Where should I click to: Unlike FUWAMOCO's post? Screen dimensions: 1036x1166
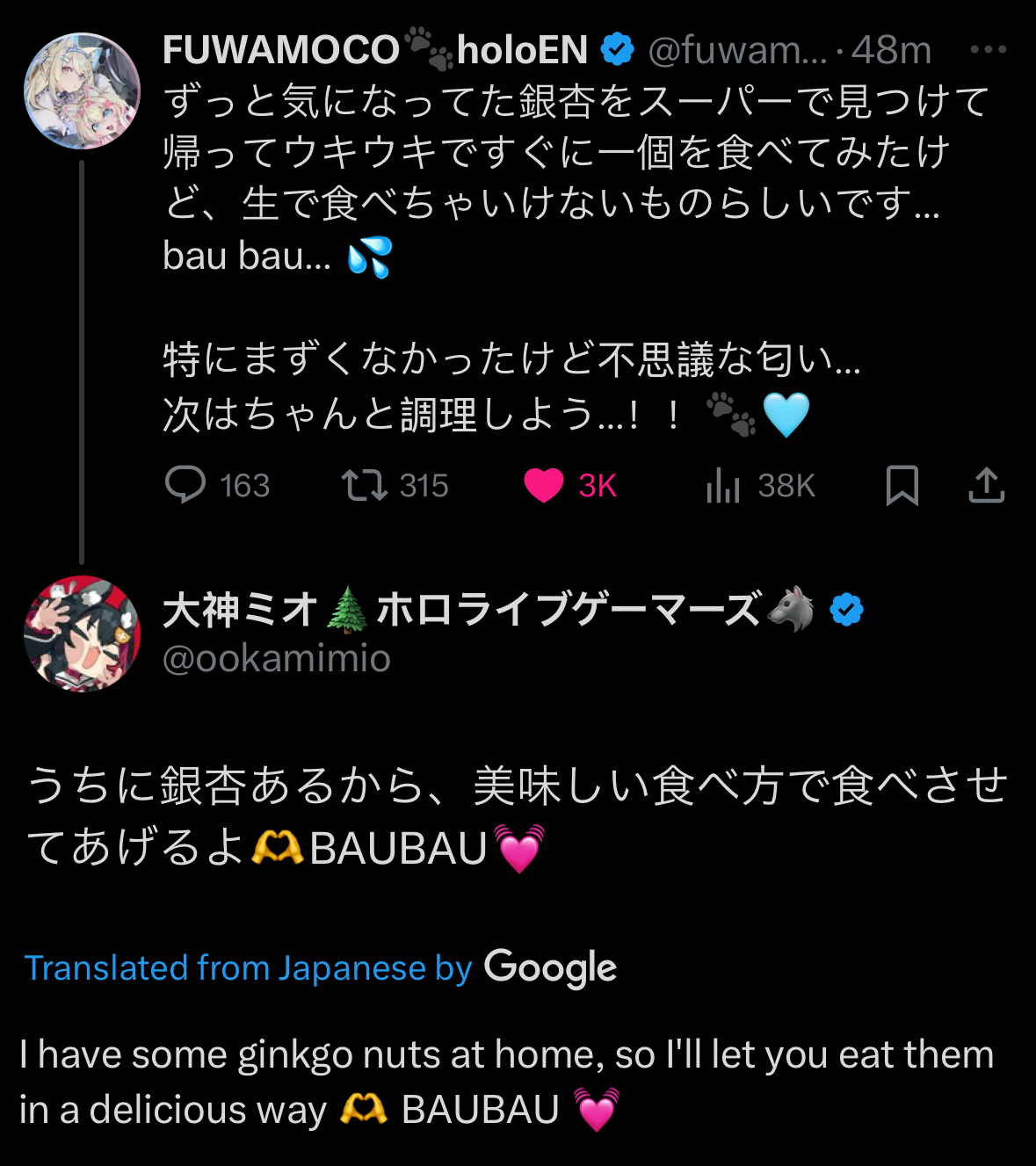[x=544, y=485]
